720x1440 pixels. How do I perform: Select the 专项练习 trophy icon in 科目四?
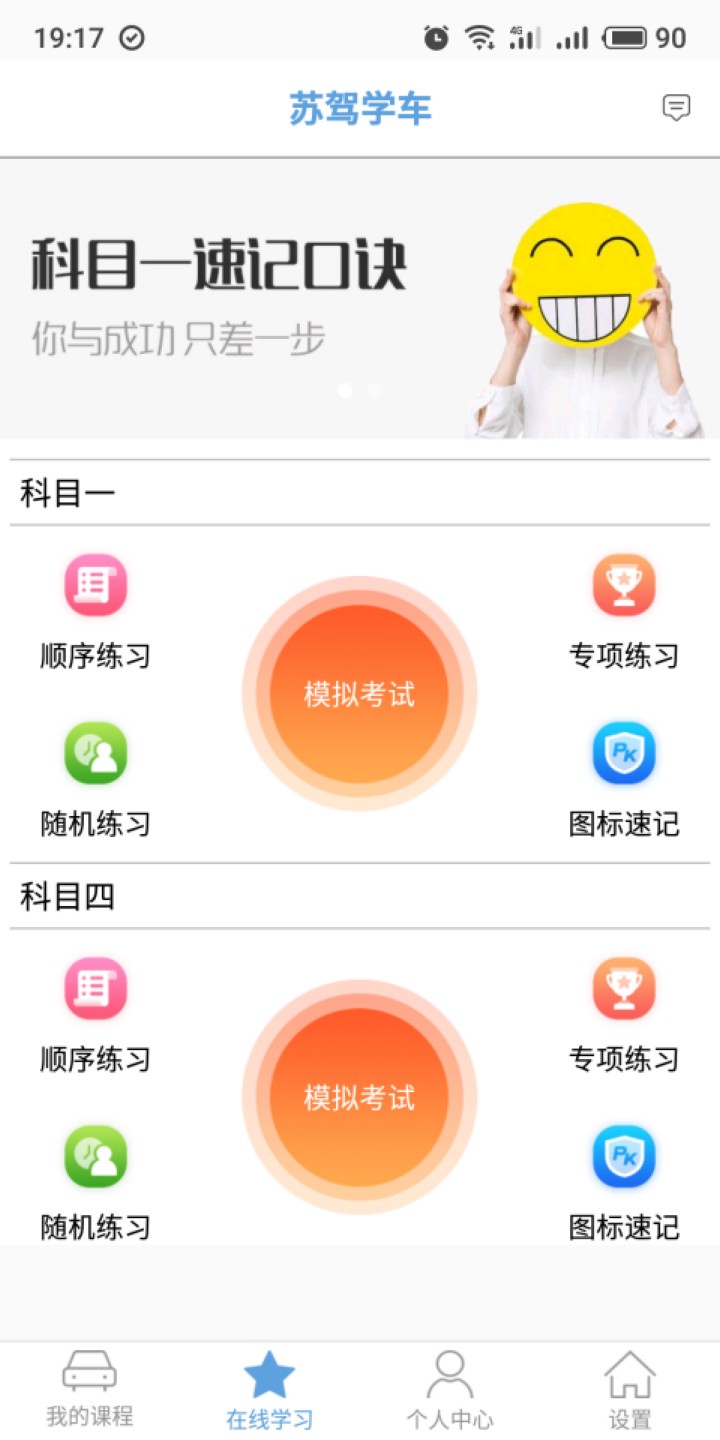624,990
